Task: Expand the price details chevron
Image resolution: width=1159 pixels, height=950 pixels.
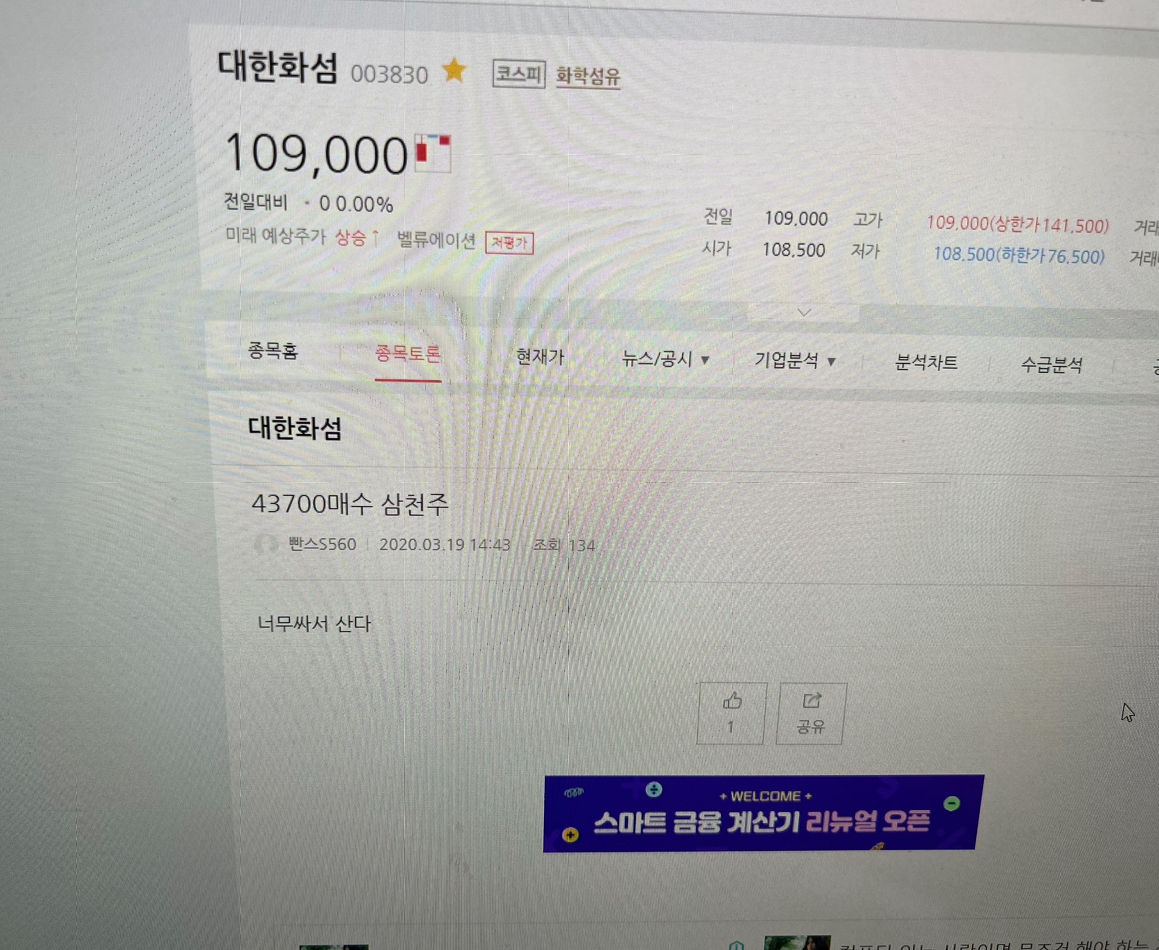Action: click(803, 312)
